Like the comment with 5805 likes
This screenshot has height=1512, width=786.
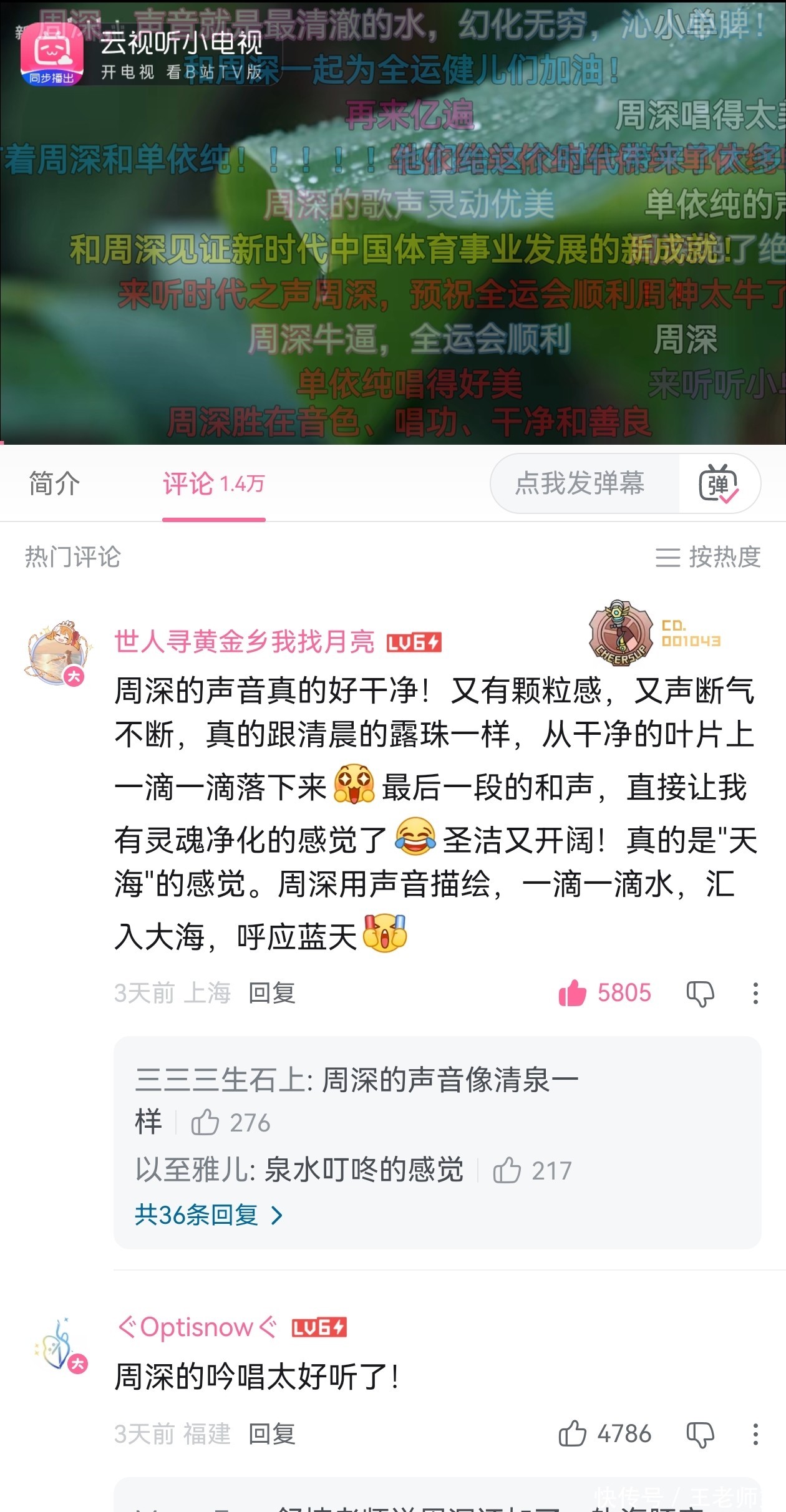point(572,992)
